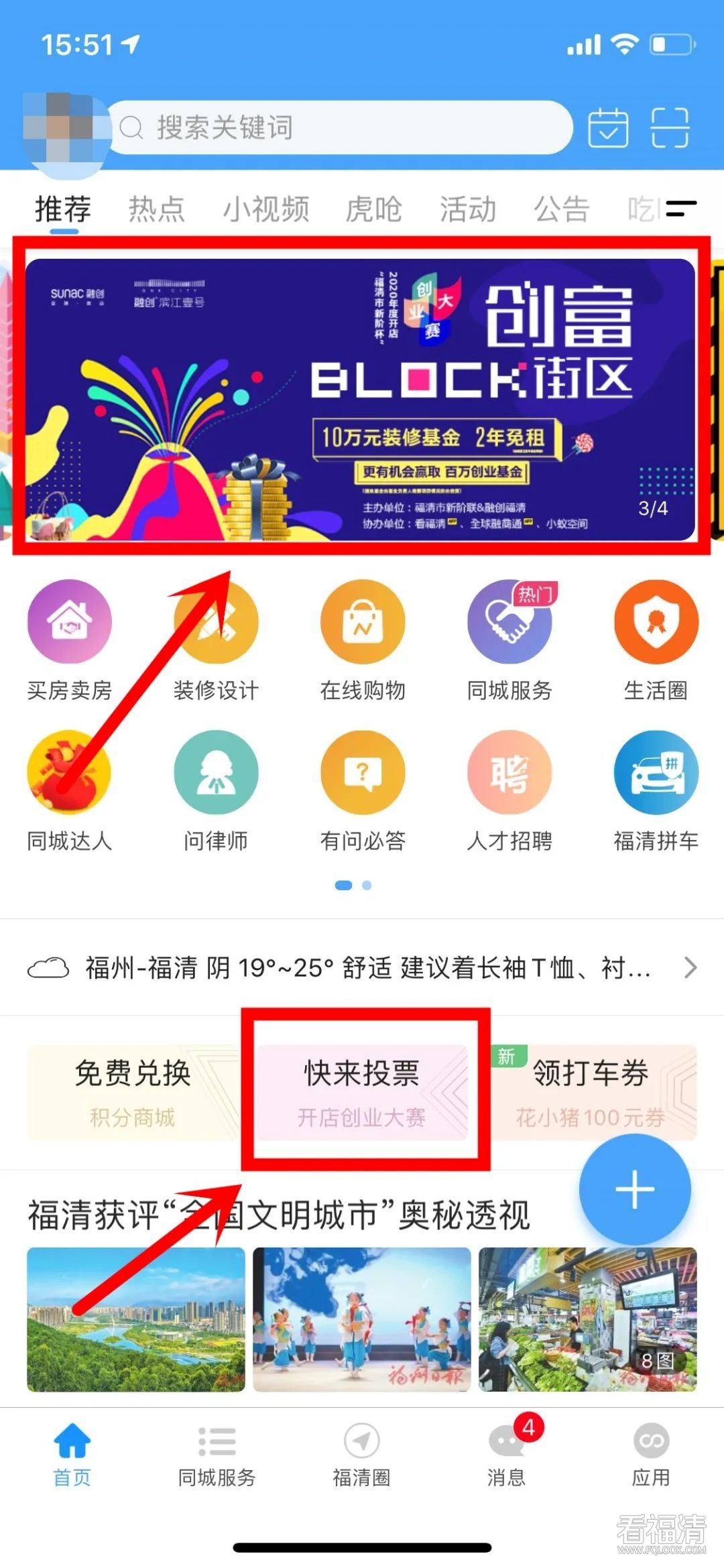724x1568 pixels.
Task: Open the 创富BLOCK街区 banner
Action: [x=361, y=400]
